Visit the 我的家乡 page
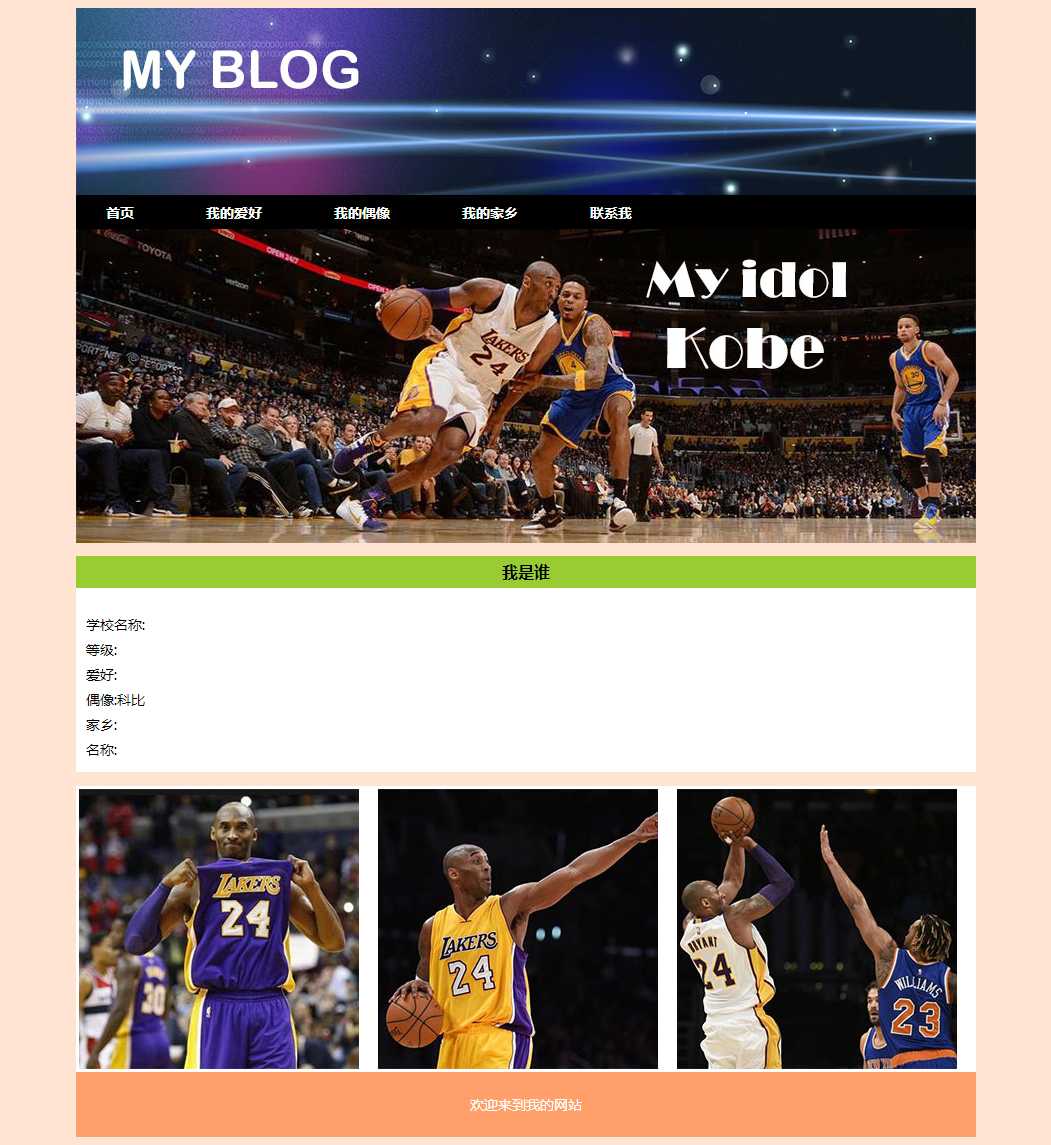 click(490, 213)
